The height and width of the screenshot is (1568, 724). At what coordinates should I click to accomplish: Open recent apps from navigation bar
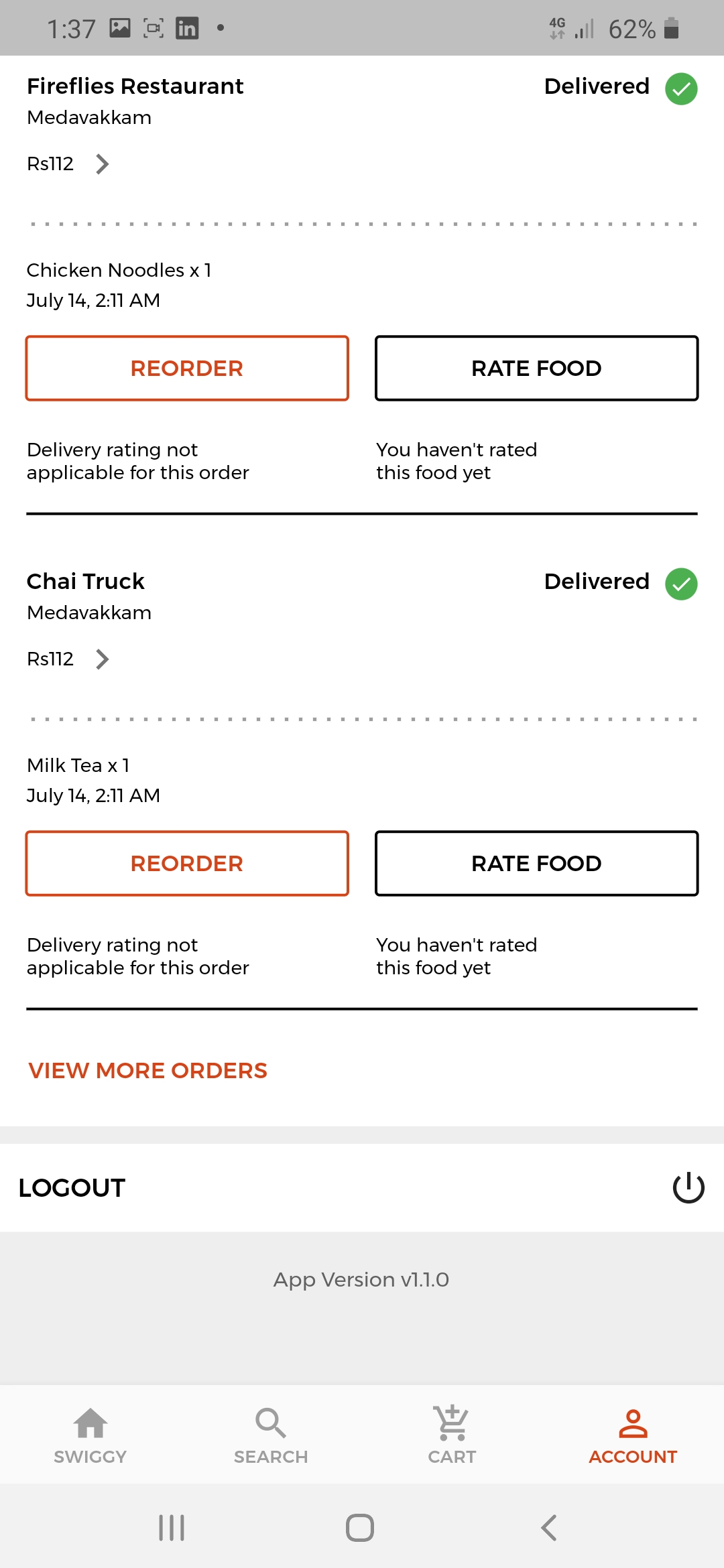pos(172,1528)
